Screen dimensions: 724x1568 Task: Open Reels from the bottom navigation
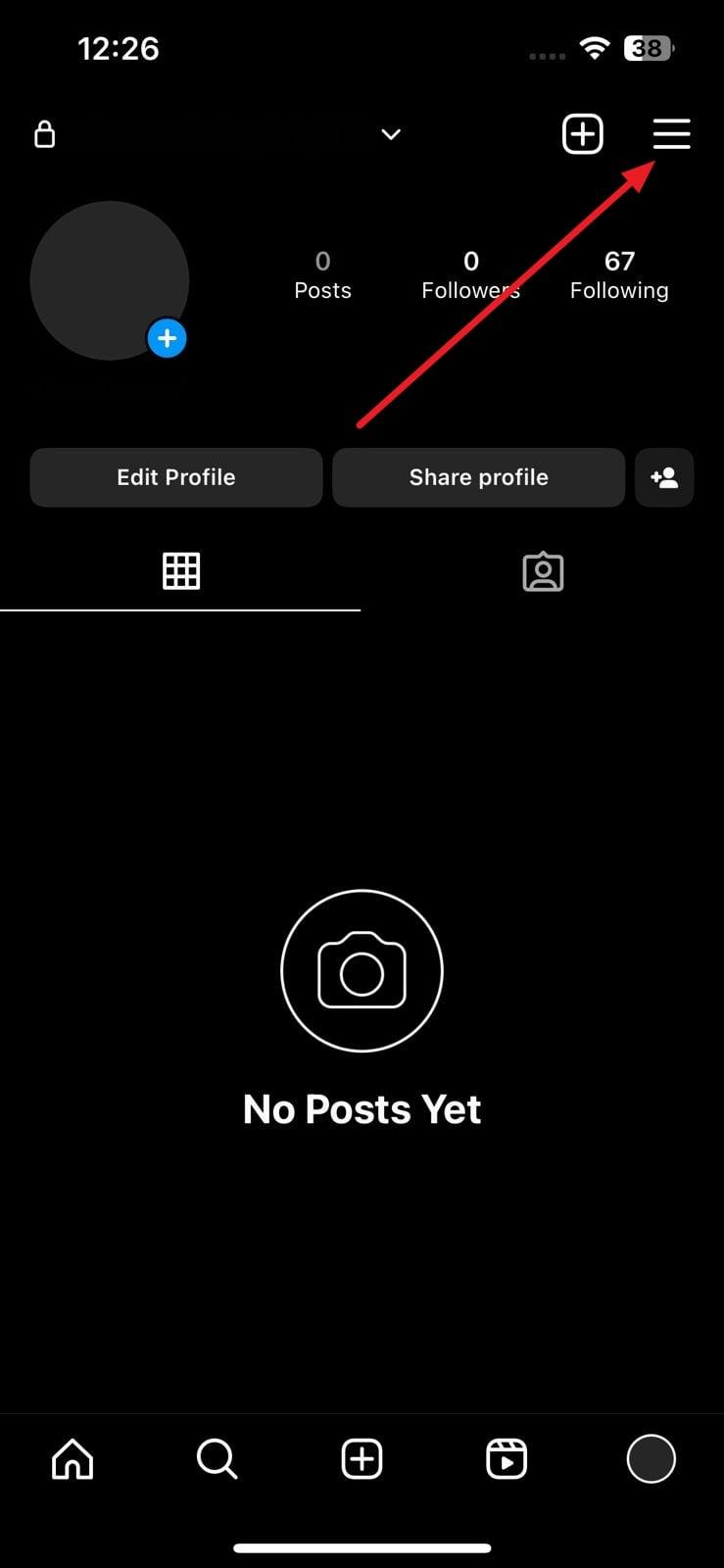507,1458
